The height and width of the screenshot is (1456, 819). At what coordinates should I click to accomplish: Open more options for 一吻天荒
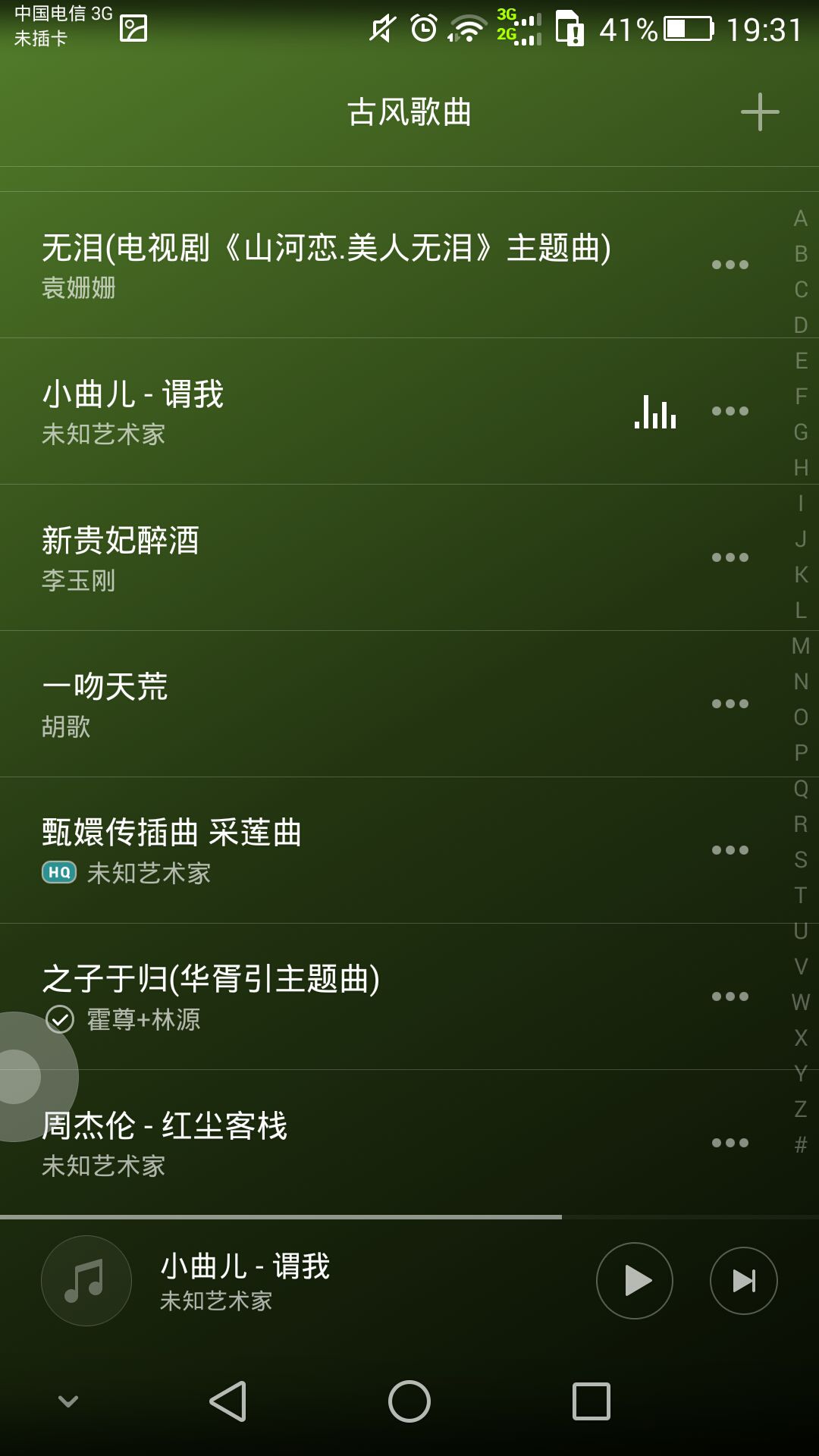[x=730, y=704]
